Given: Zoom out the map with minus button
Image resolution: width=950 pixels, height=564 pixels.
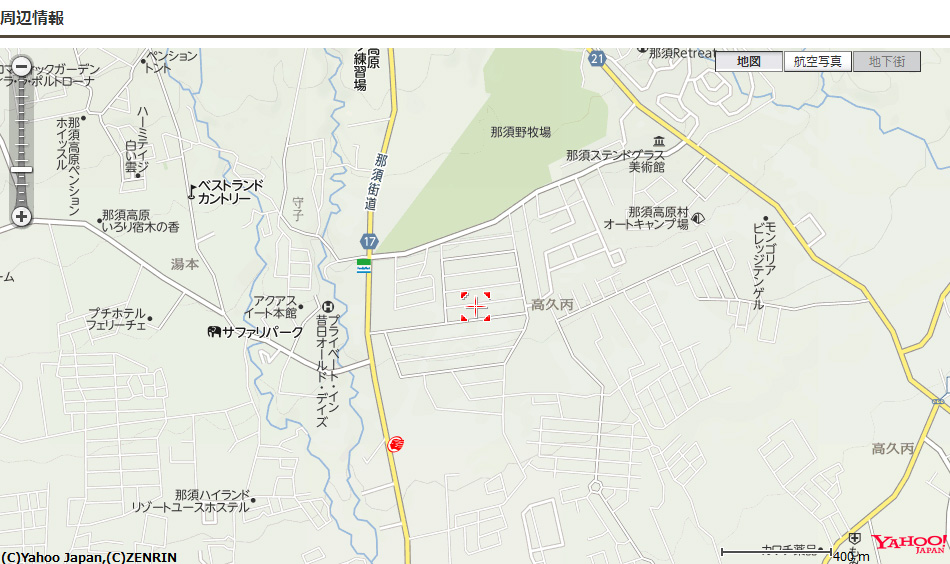Looking at the screenshot, I should 21,68.
